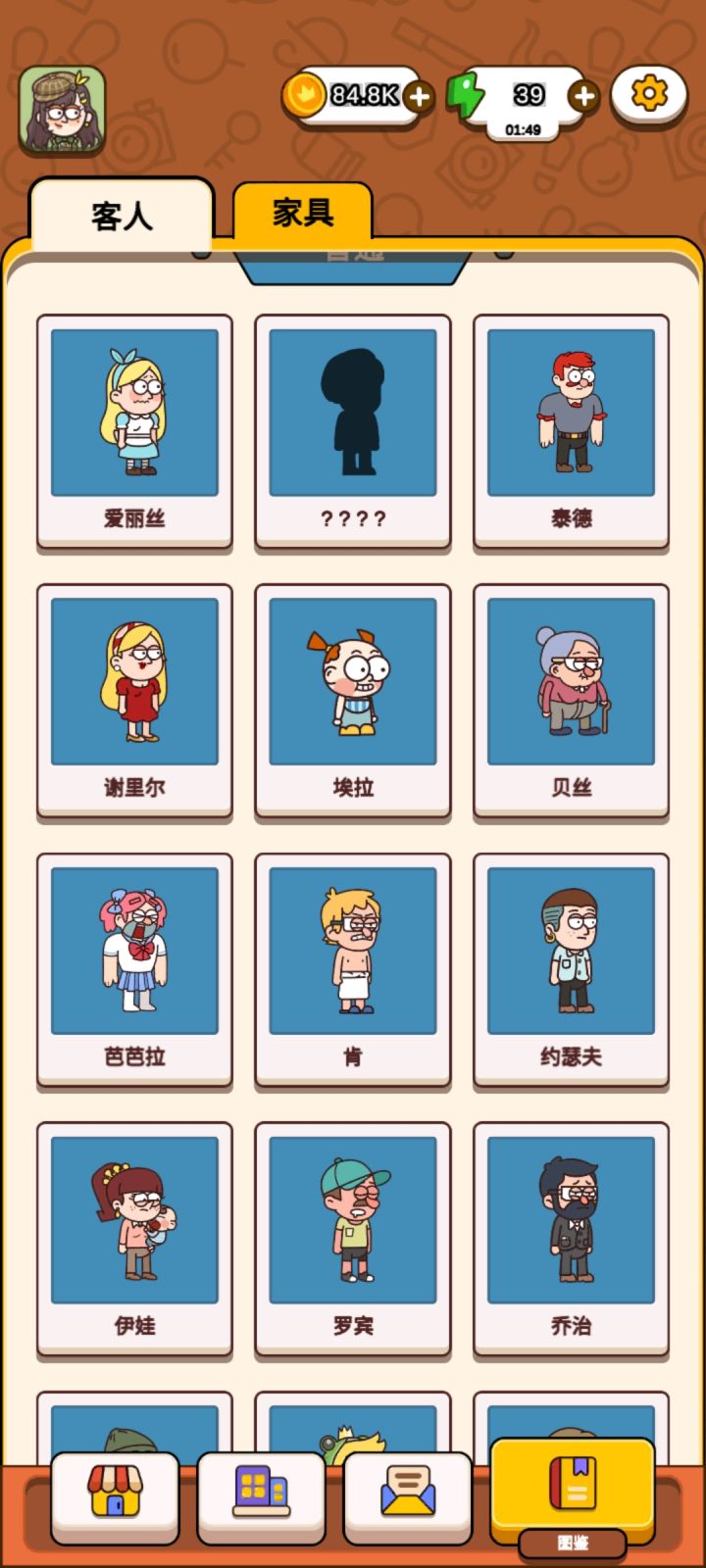Go to the shop tab in bottom bar

click(115, 1494)
